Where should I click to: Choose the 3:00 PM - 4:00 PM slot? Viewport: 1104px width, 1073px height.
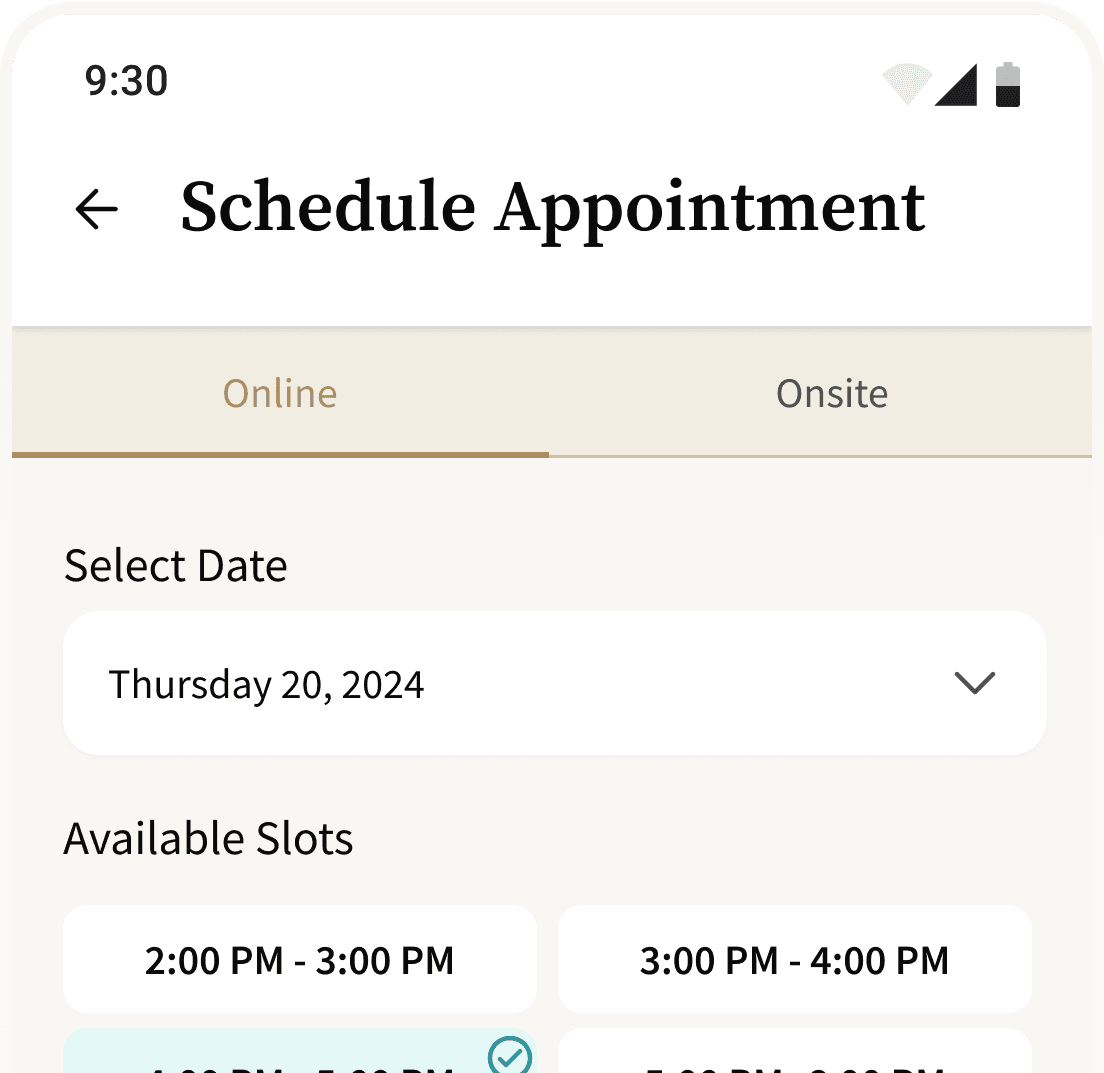[x=794, y=960]
